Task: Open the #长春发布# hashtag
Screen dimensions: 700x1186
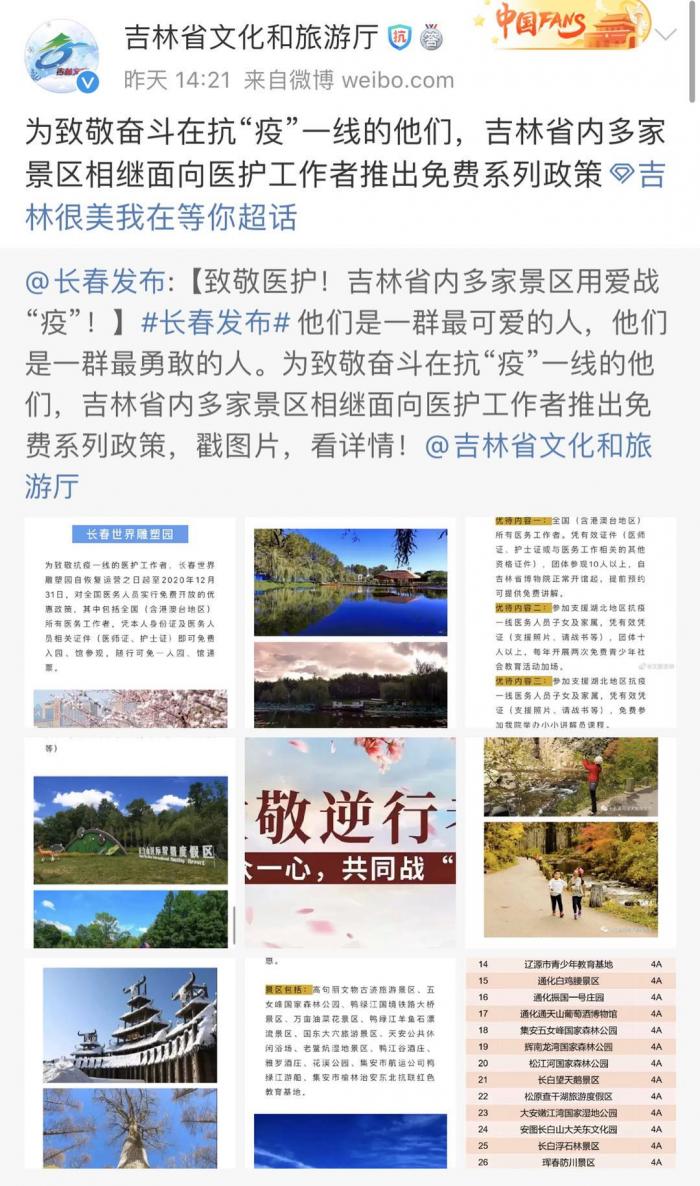Action: click(x=215, y=323)
